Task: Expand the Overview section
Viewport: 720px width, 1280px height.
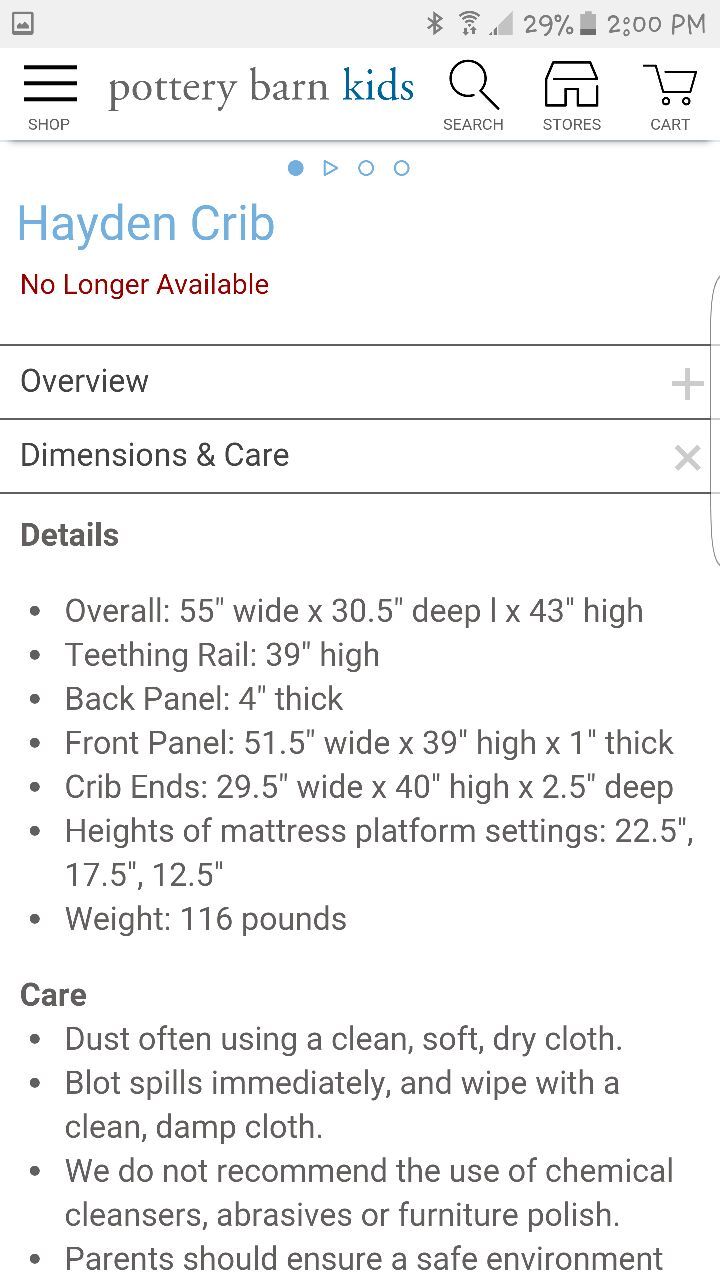Action: tap(360, 382)
